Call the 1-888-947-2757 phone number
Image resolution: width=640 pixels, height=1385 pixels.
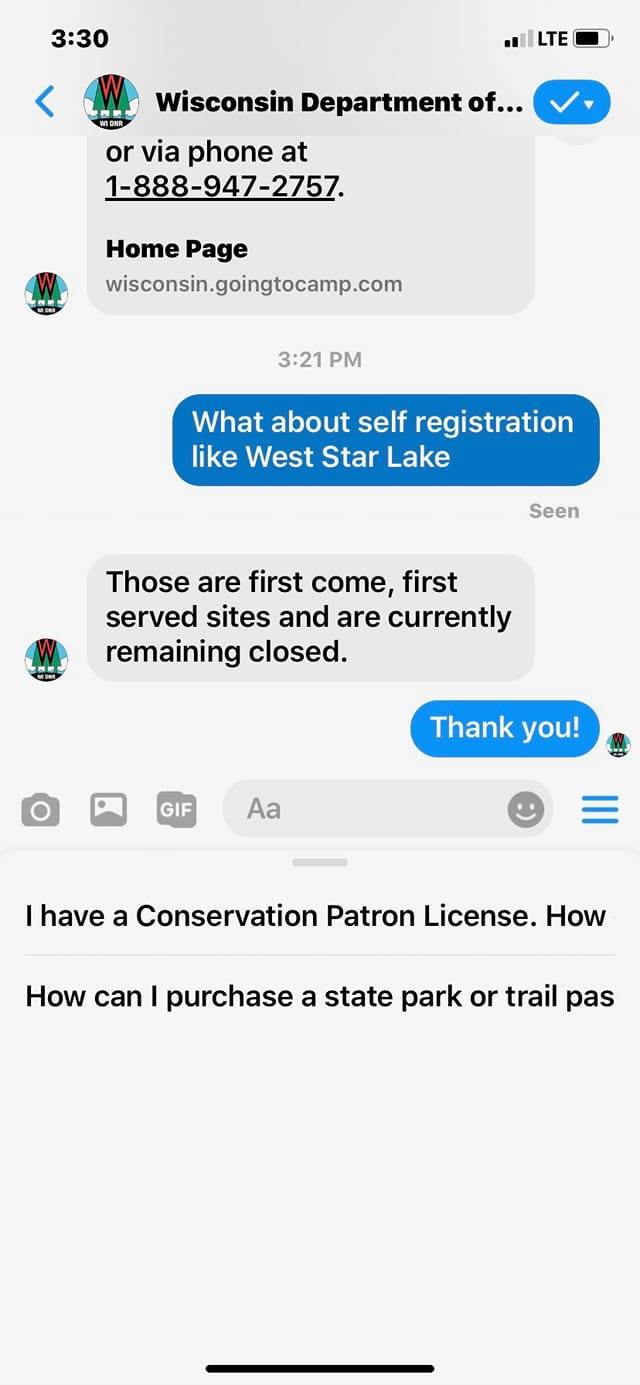coord(223,186)
